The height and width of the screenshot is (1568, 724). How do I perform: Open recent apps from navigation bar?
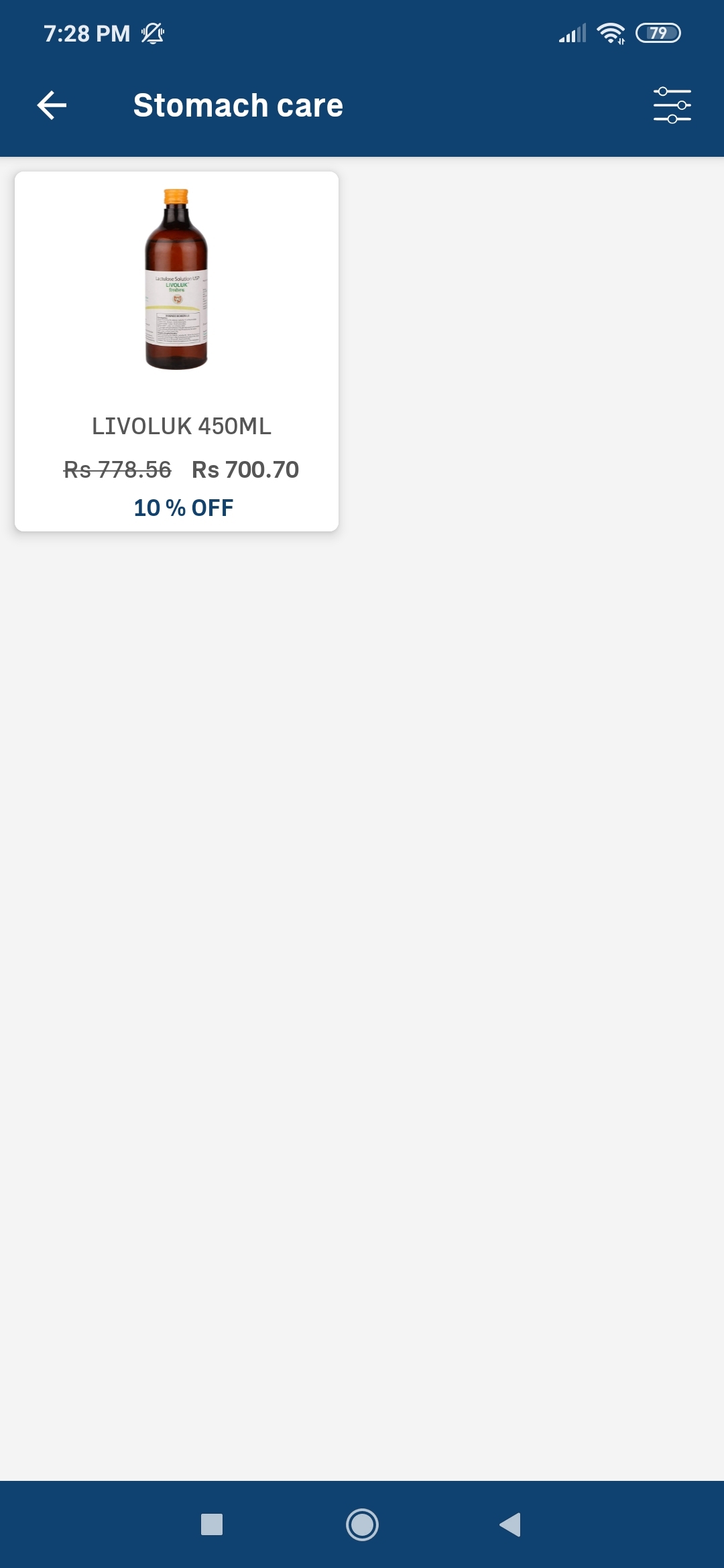(x=212, y=1524)
